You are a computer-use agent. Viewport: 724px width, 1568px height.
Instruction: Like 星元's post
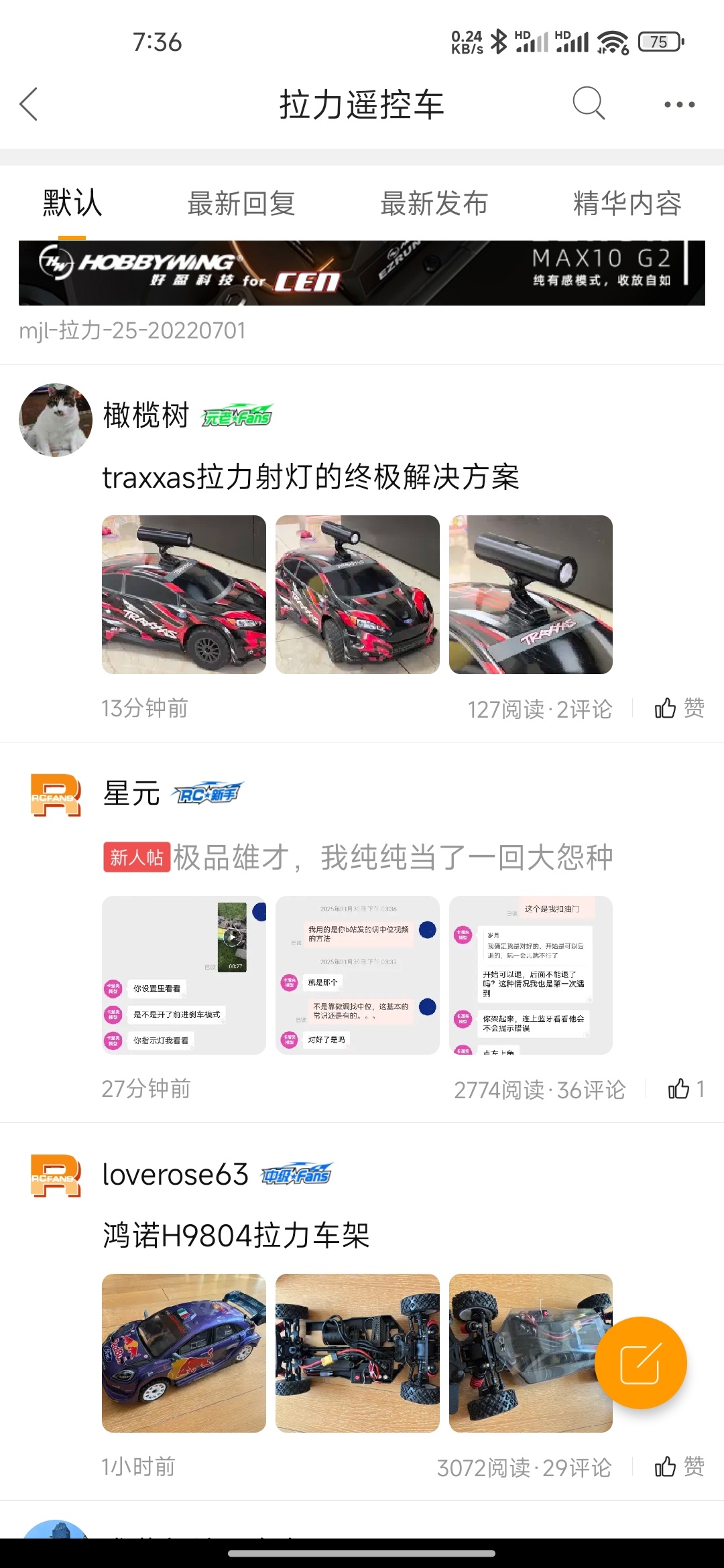coord(684,1089)
